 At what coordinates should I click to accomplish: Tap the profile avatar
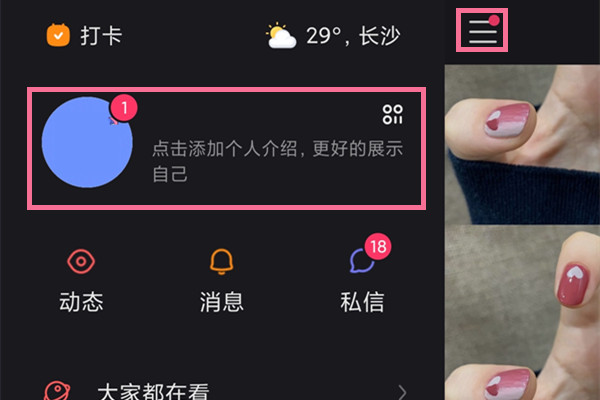tap(87, 142)
